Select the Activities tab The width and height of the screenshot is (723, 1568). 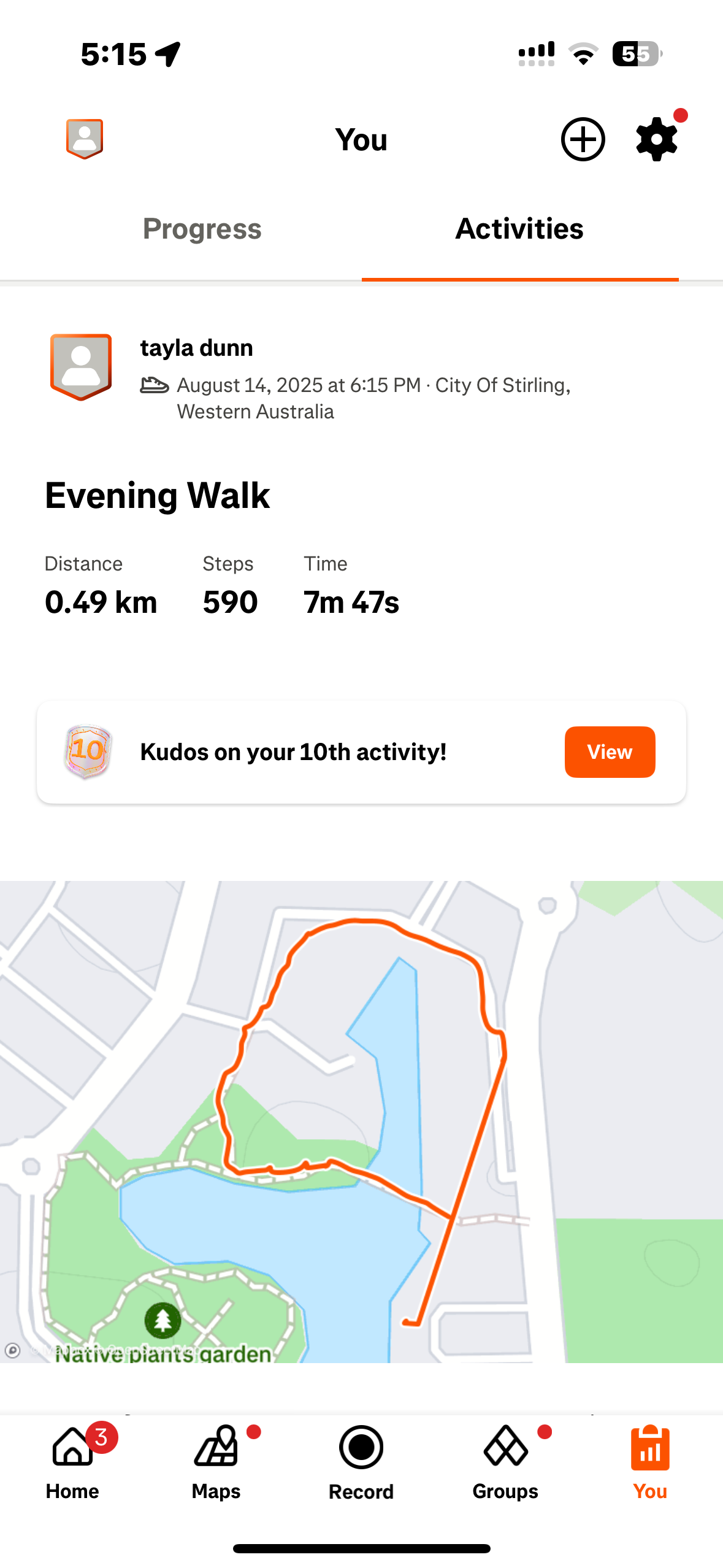519,229
